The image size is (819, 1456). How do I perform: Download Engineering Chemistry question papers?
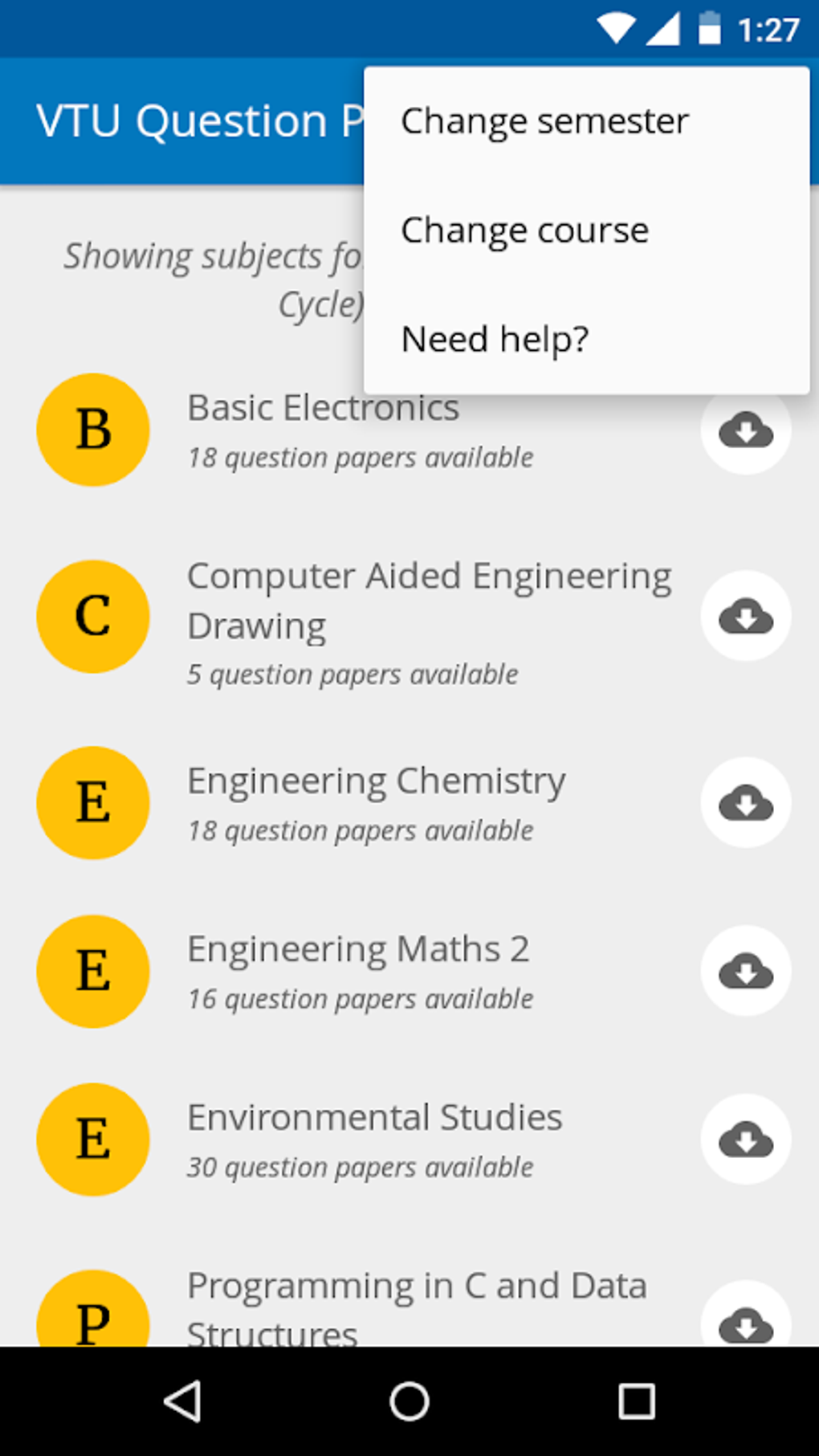[745, 803]
